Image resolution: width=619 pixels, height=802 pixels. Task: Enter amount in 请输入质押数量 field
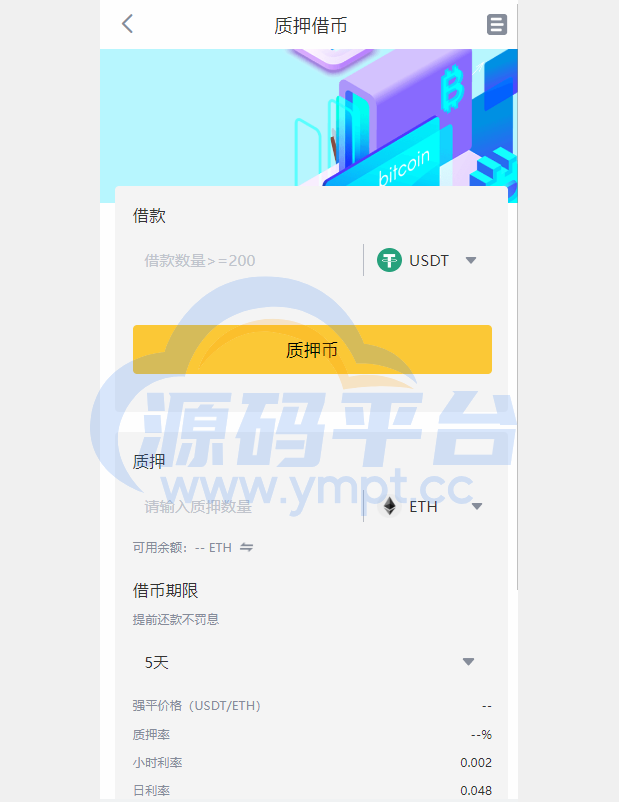pyautogui.click(x=245, y=507)
